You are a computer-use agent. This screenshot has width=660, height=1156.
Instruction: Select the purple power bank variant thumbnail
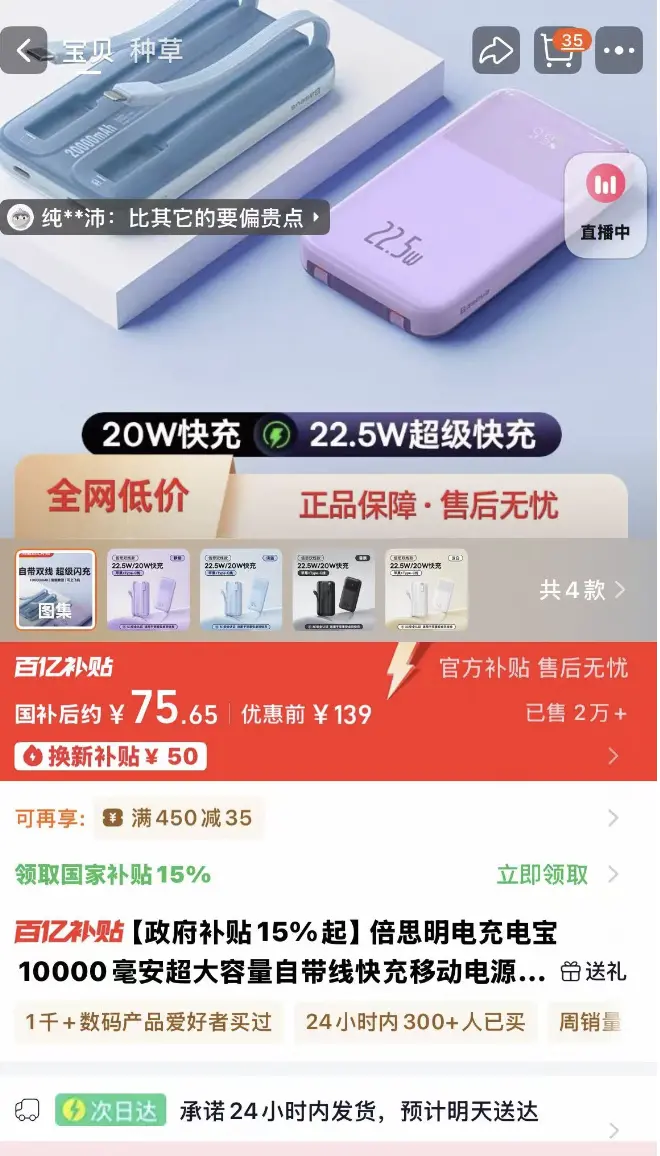[x=148, y=590]
